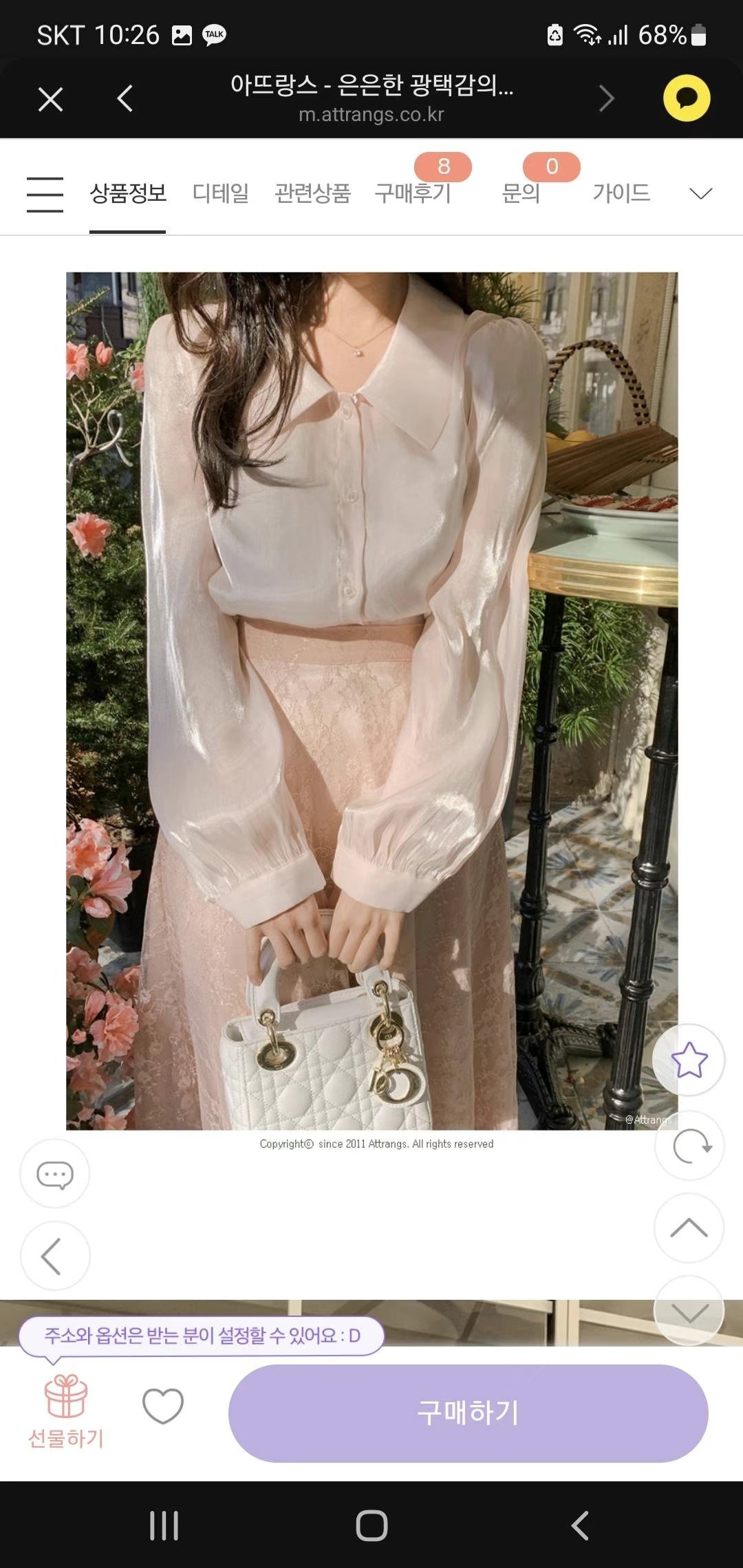743x1568 pixels.
Task: Switch to the 관련상품 tab
Action: 313,193
